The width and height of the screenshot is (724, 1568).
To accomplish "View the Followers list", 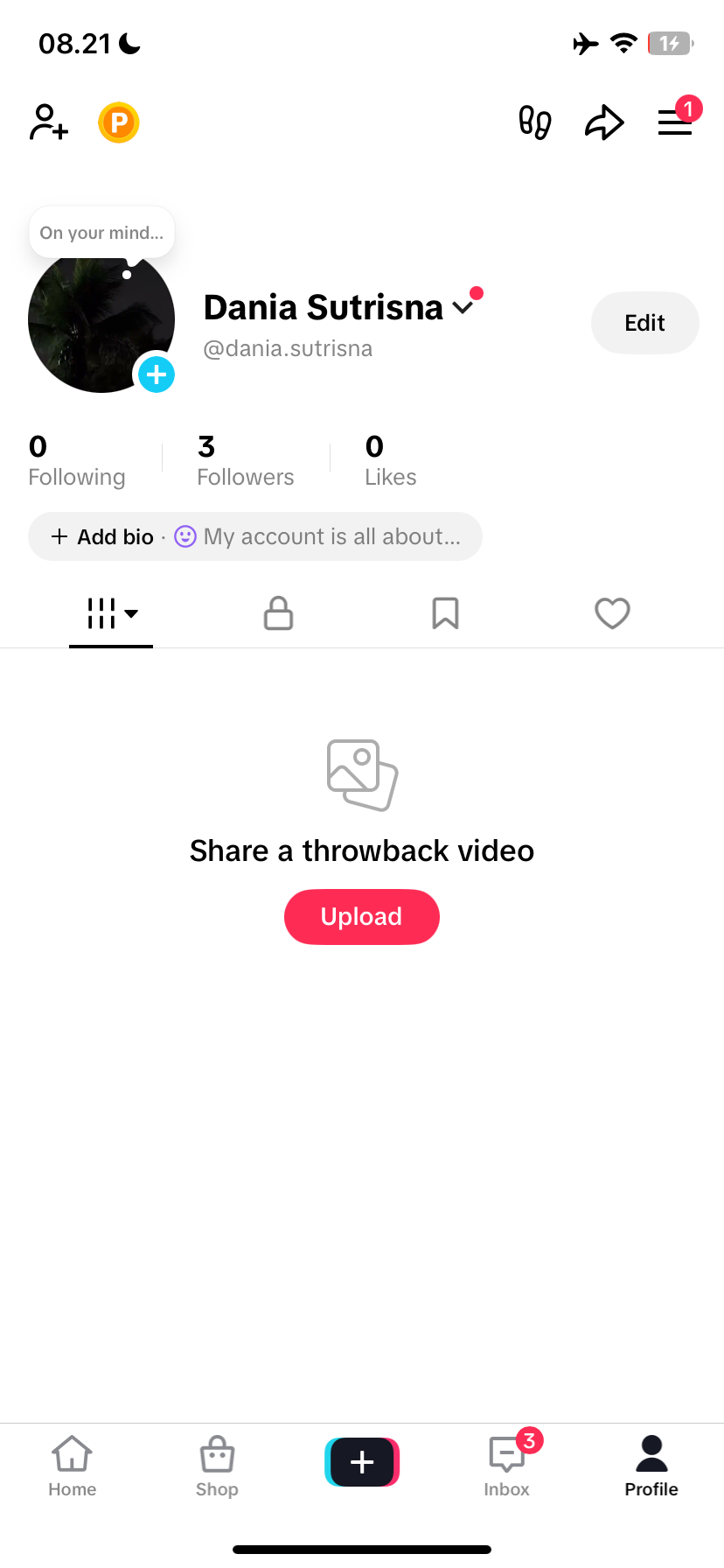I will tap(245, 462).
